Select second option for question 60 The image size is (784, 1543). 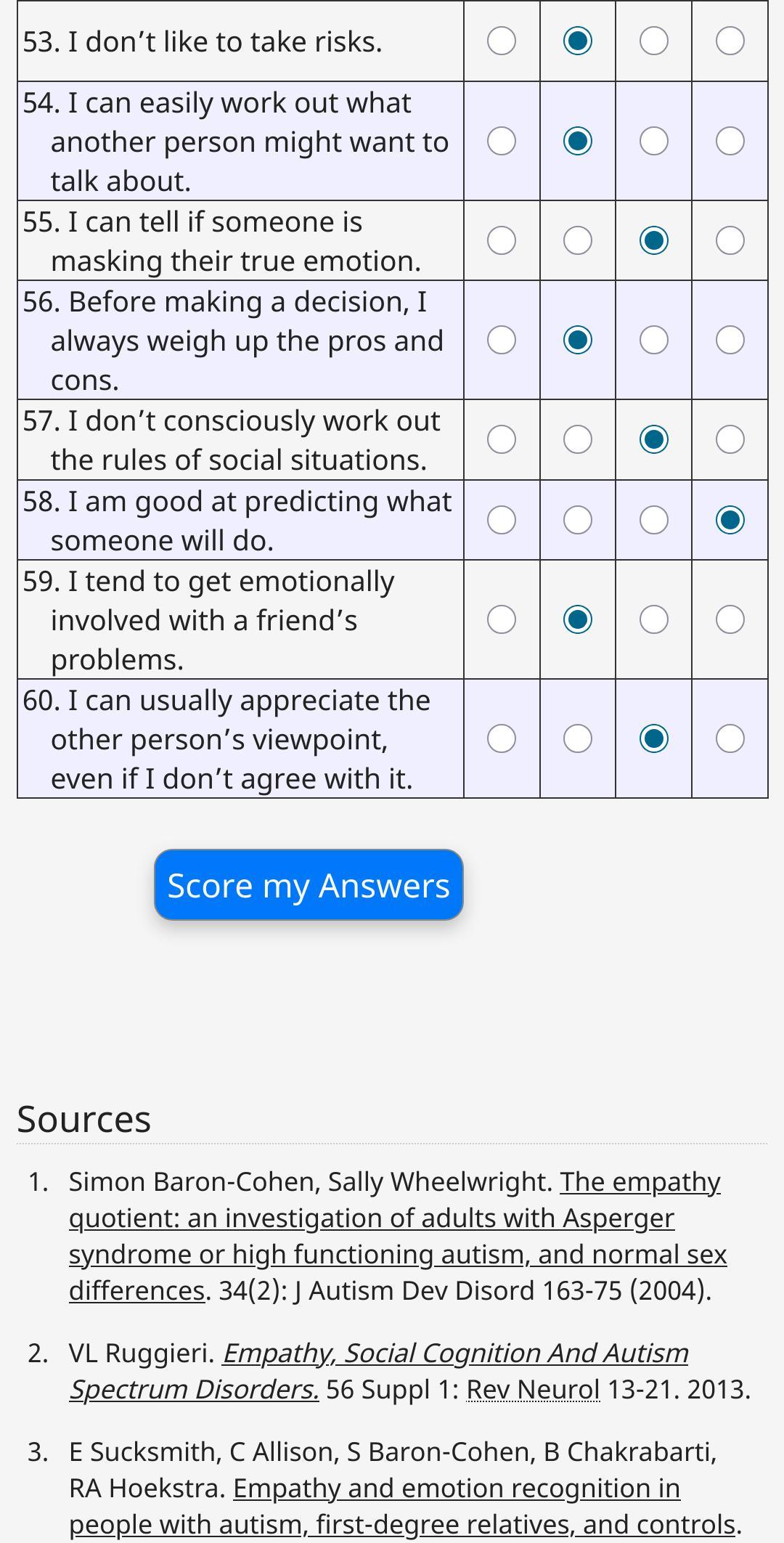coord(578,738)
